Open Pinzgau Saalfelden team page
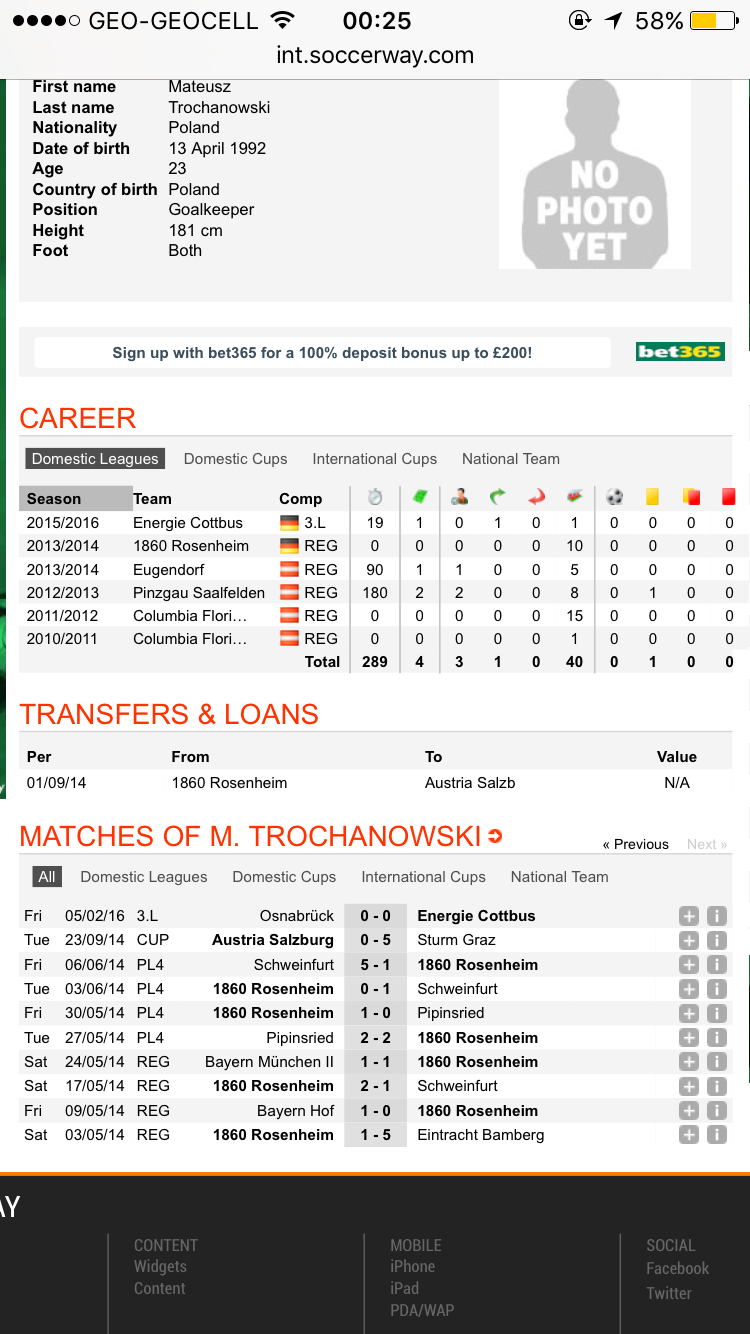This screenshot has height=1334, width=750. click(x=199, y=592)
